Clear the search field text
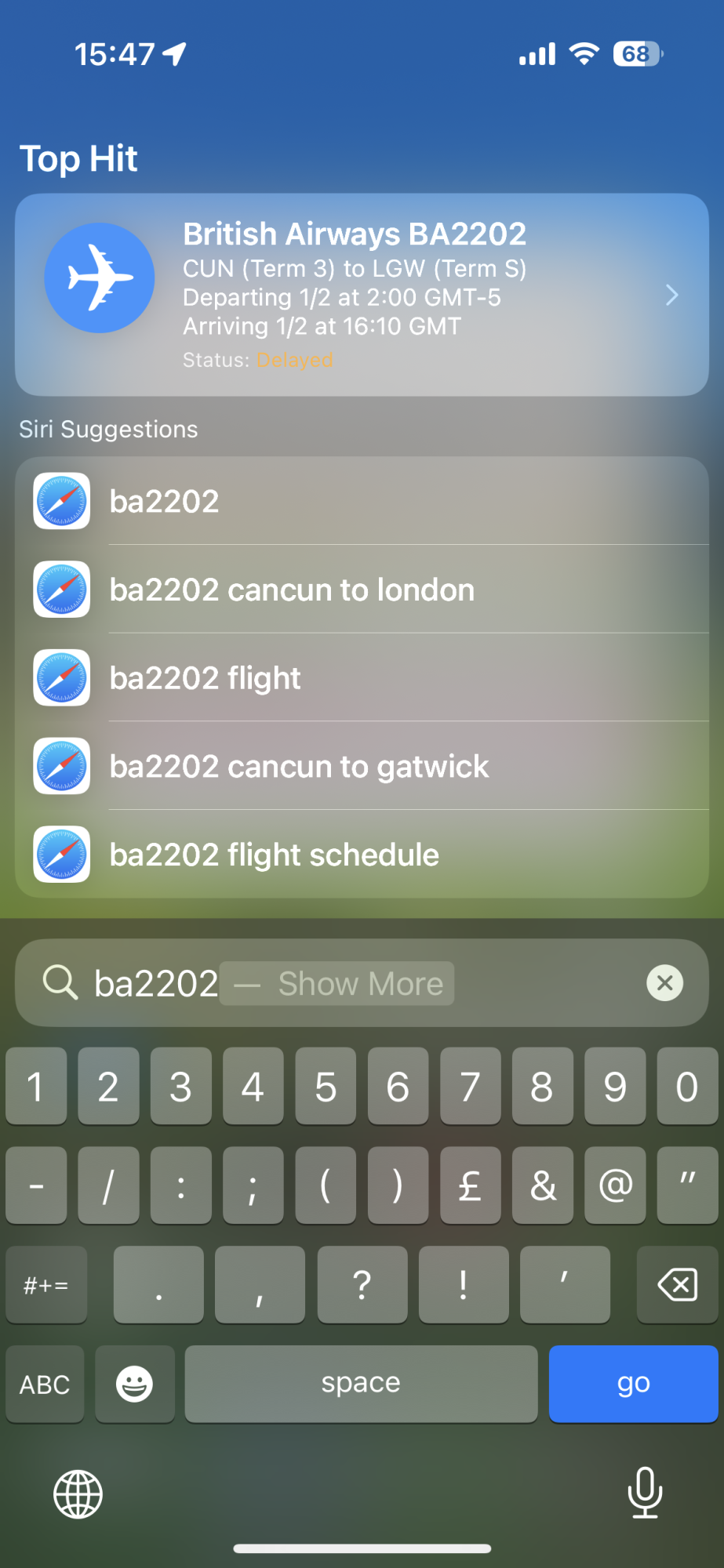 pos(665,983)
